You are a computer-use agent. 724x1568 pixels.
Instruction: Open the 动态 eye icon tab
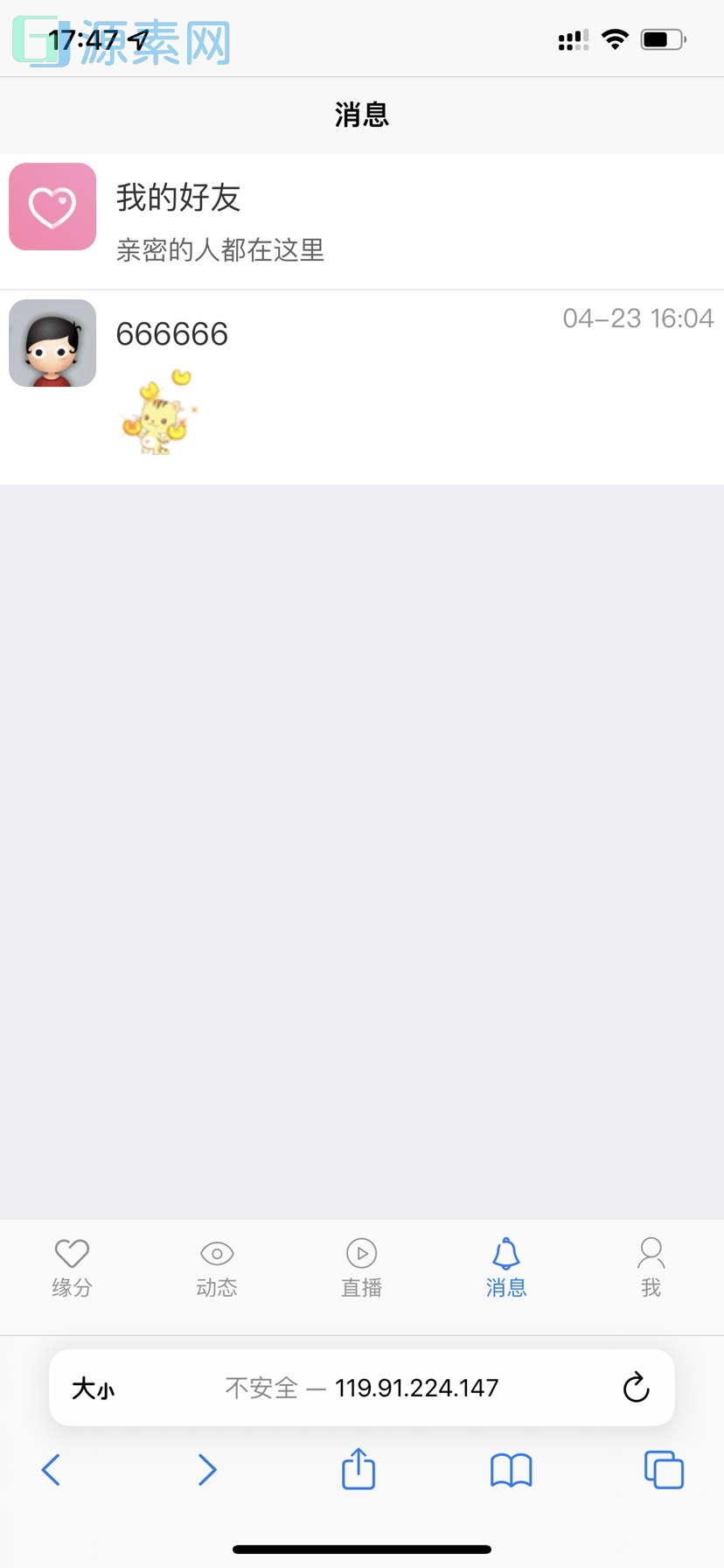tap(216, 1252)
